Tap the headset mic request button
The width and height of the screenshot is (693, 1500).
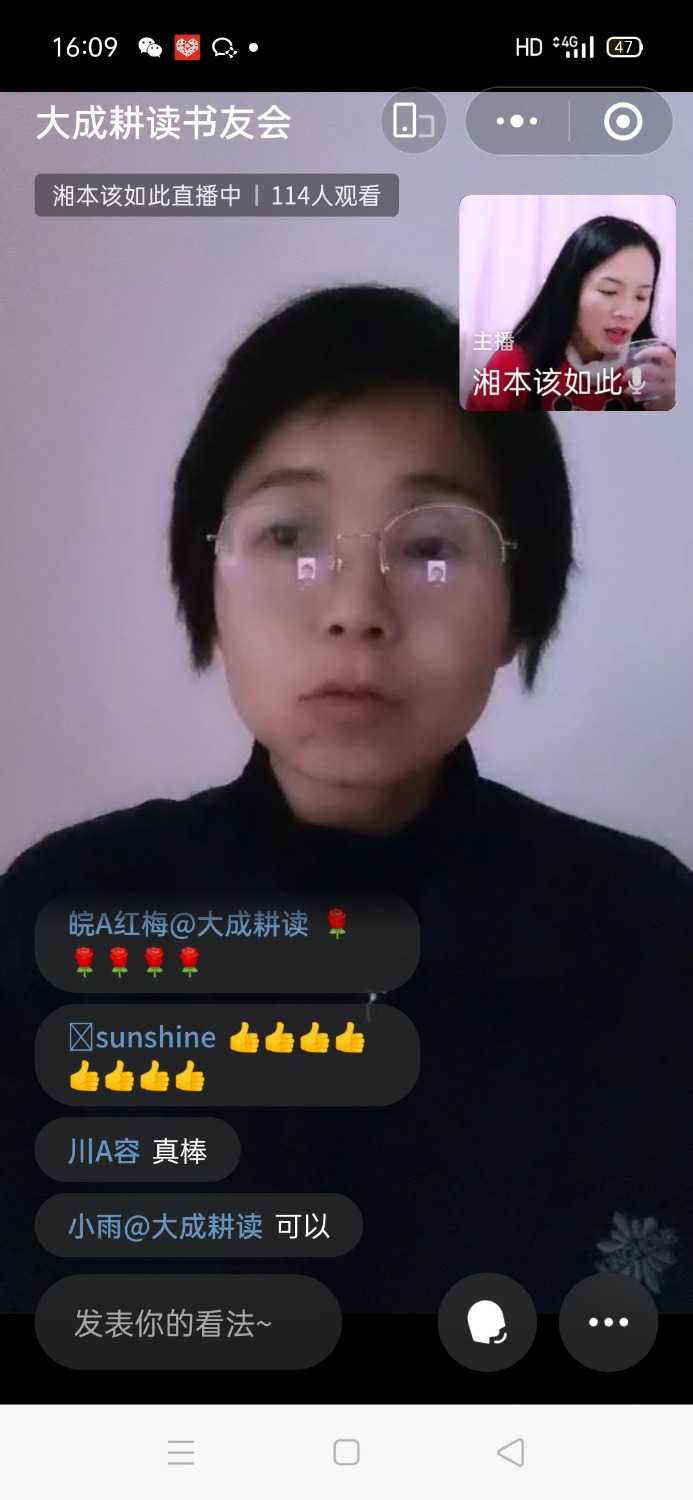click(x=487, y=1323)
